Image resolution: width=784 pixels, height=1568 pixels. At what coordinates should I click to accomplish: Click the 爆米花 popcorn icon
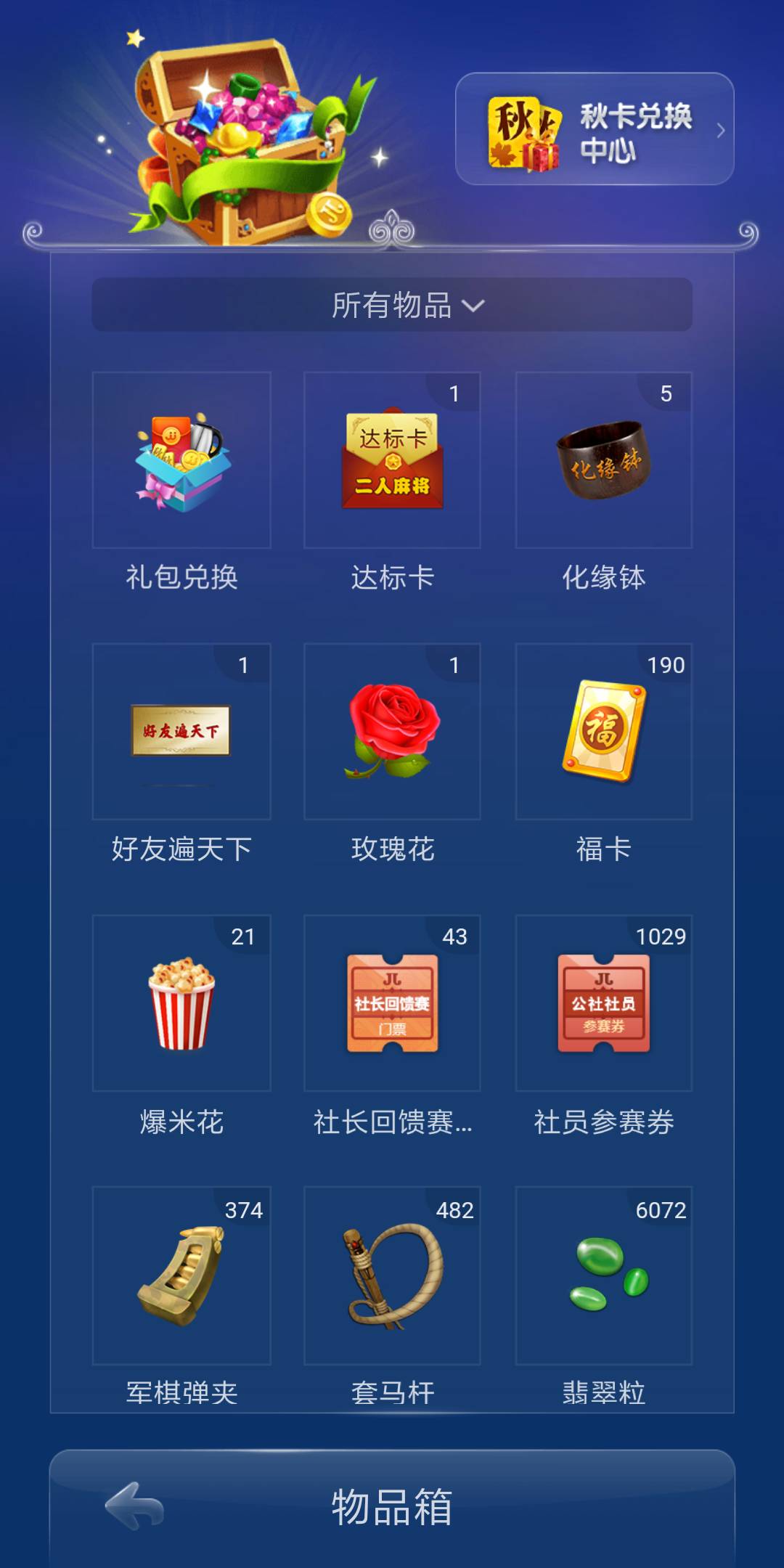tap(181, 1005)
